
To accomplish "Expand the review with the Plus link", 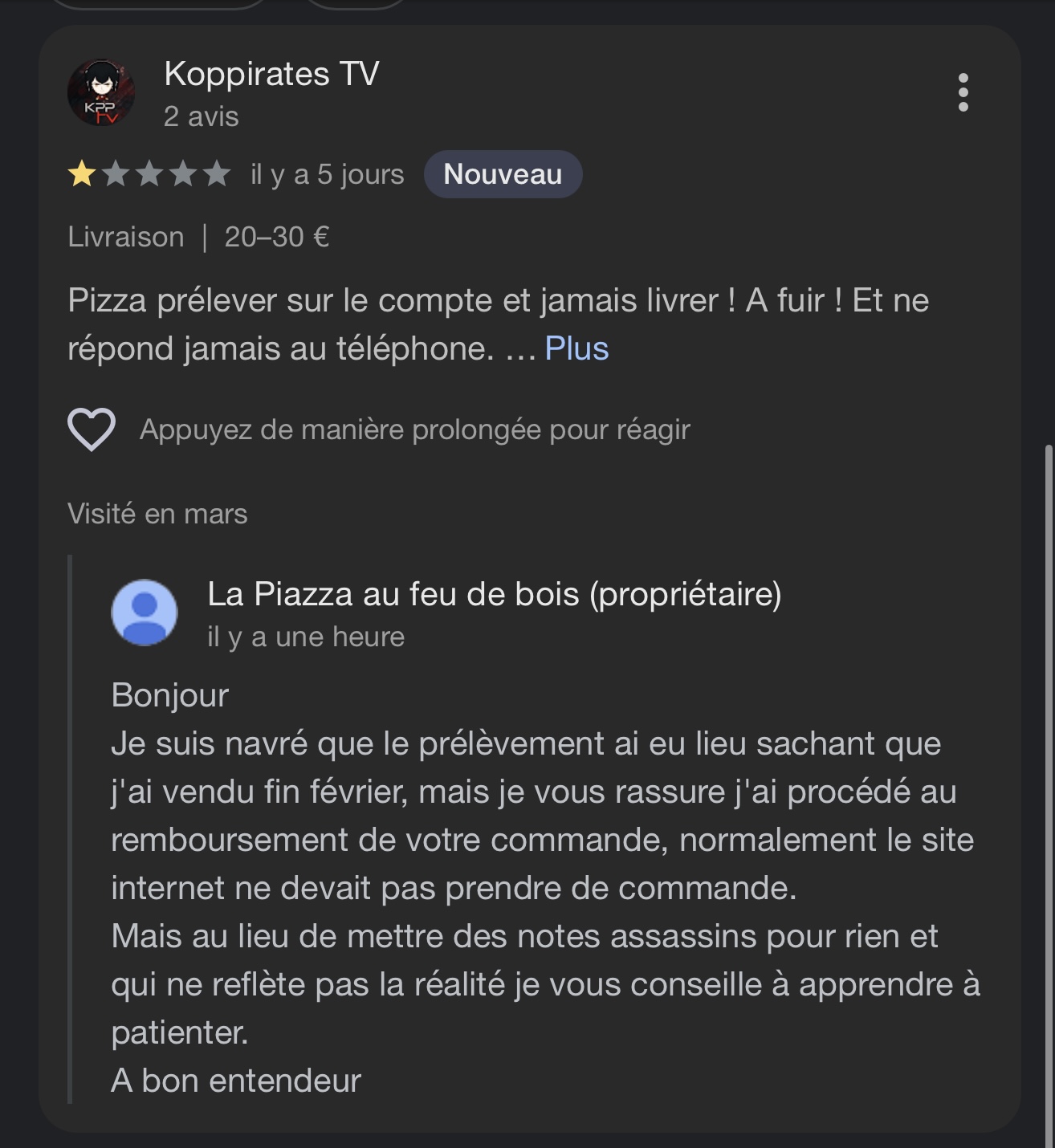I will pyautogui.click(x=576, y=348).
